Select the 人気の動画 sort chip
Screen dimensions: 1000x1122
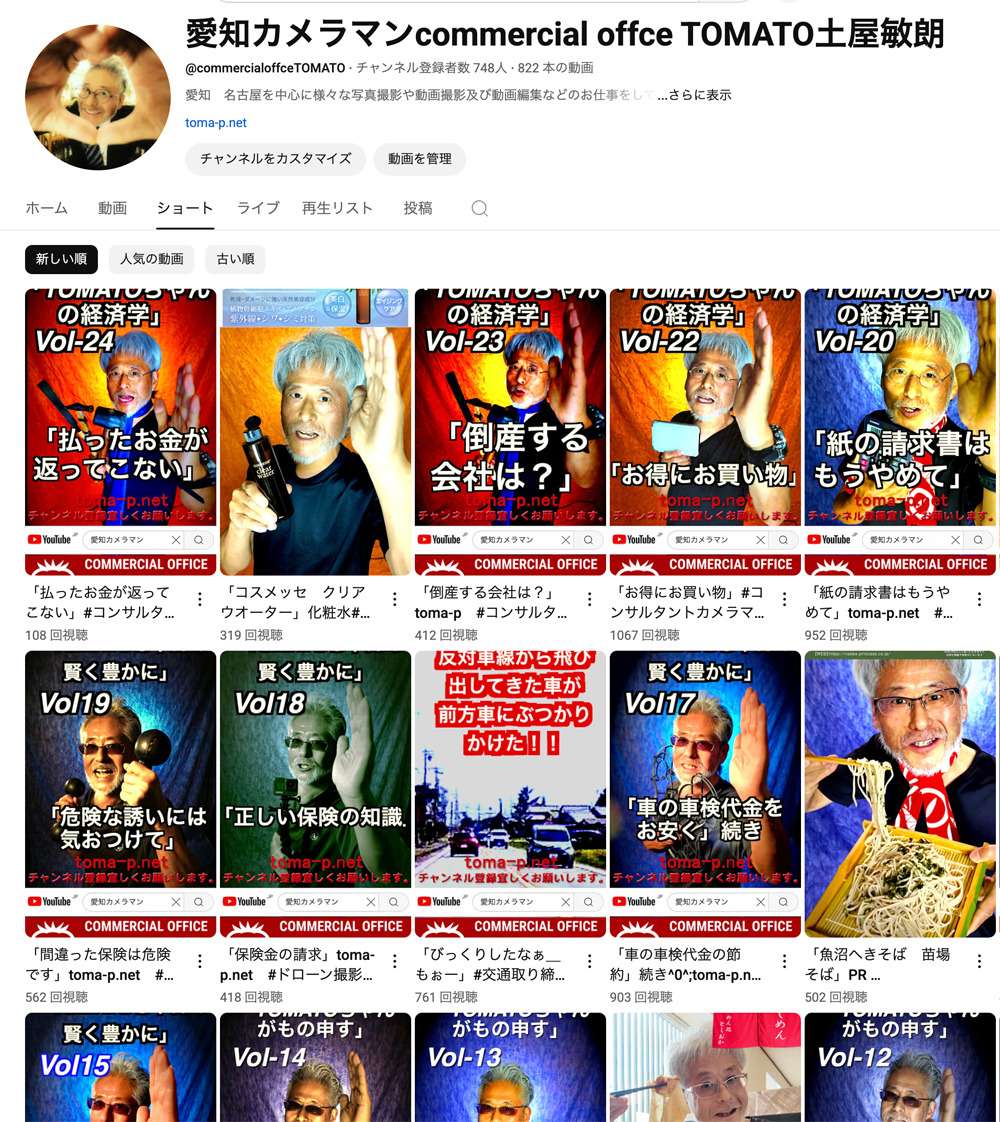(x=152, y=259)
